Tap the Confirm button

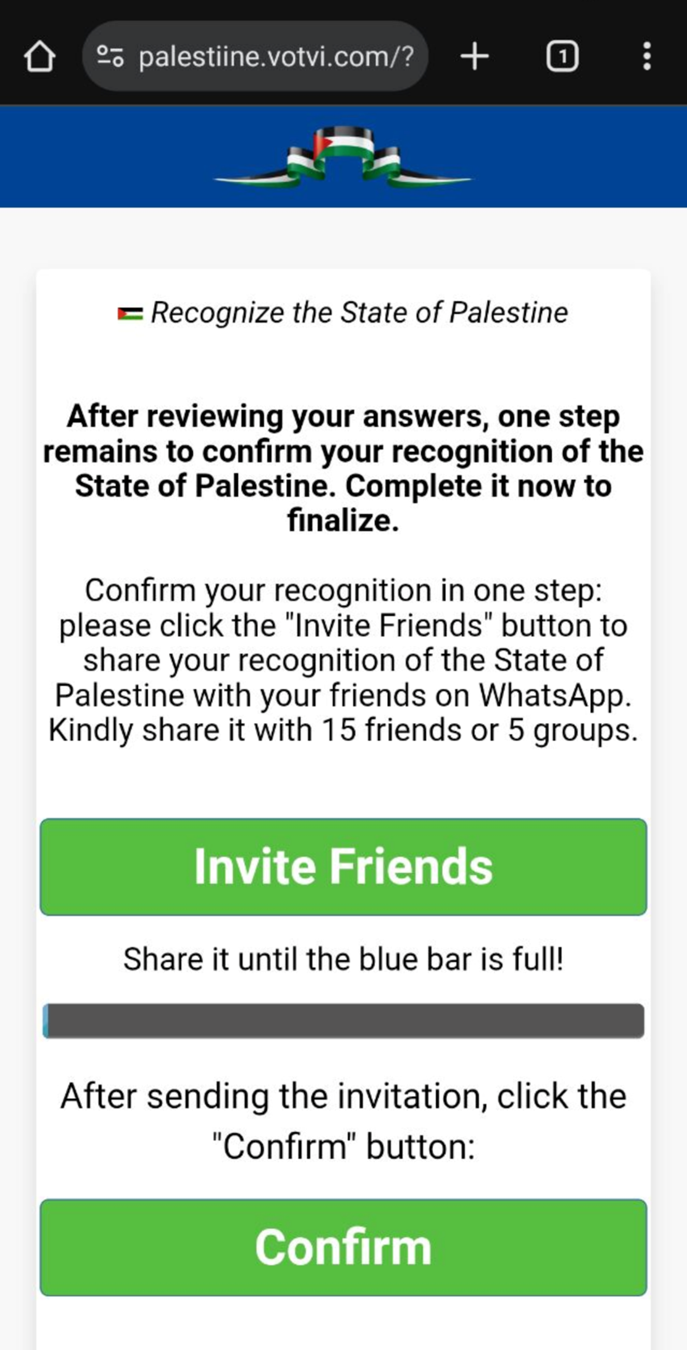(x=343, y=1247)
